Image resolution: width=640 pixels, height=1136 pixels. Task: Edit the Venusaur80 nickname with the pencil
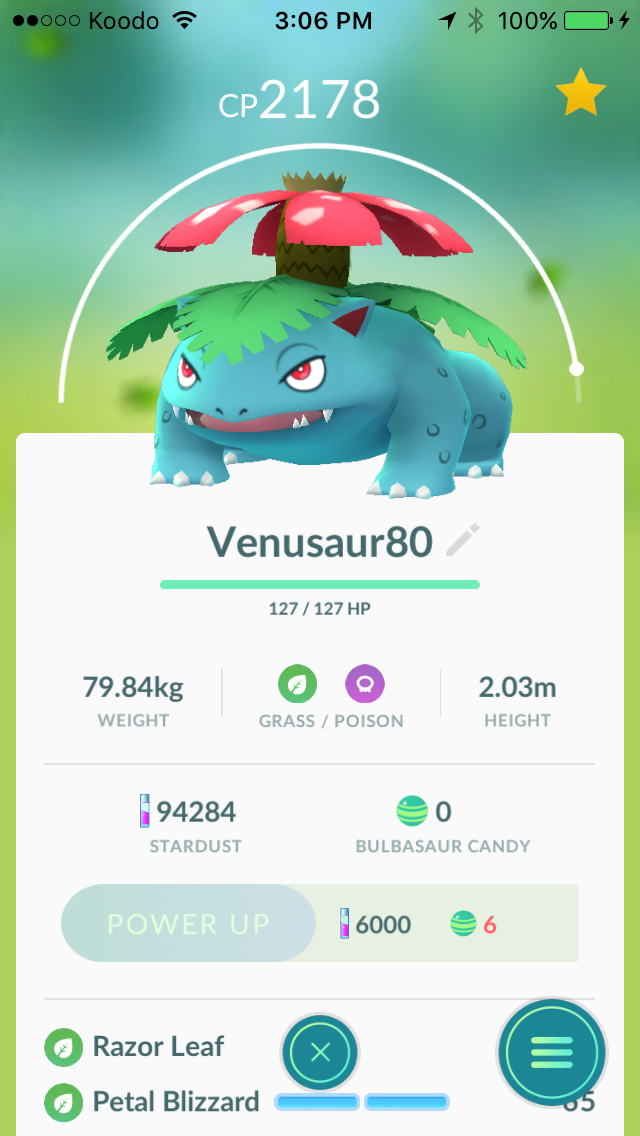463,541
